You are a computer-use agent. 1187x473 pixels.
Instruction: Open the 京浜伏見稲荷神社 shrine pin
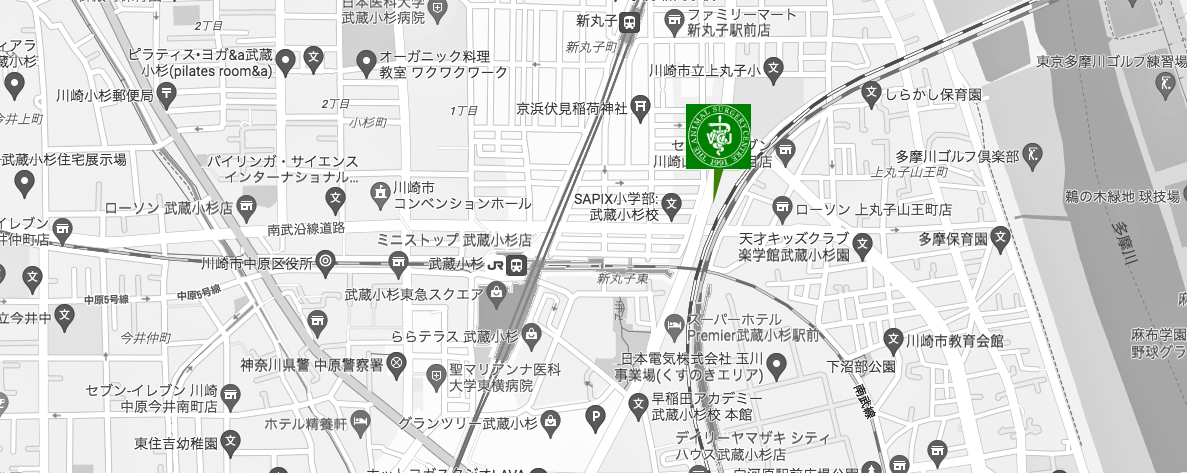click(640, 106)
